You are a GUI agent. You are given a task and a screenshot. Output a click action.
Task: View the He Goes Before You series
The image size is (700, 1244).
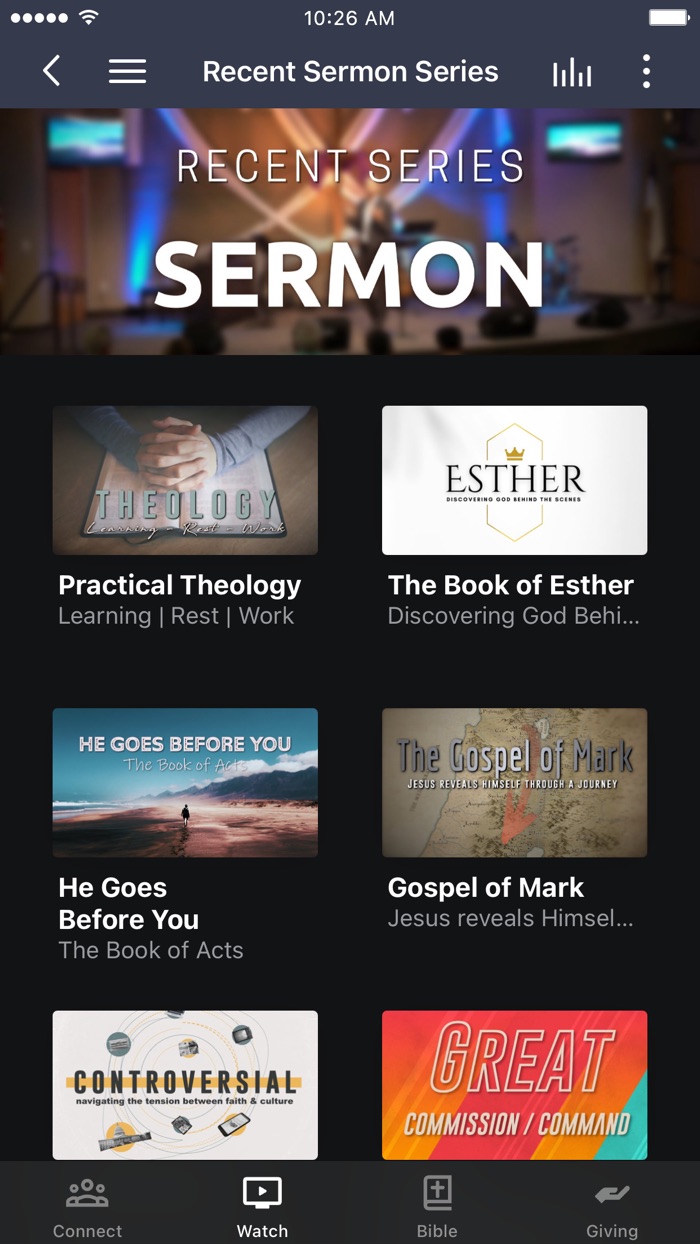185,783
